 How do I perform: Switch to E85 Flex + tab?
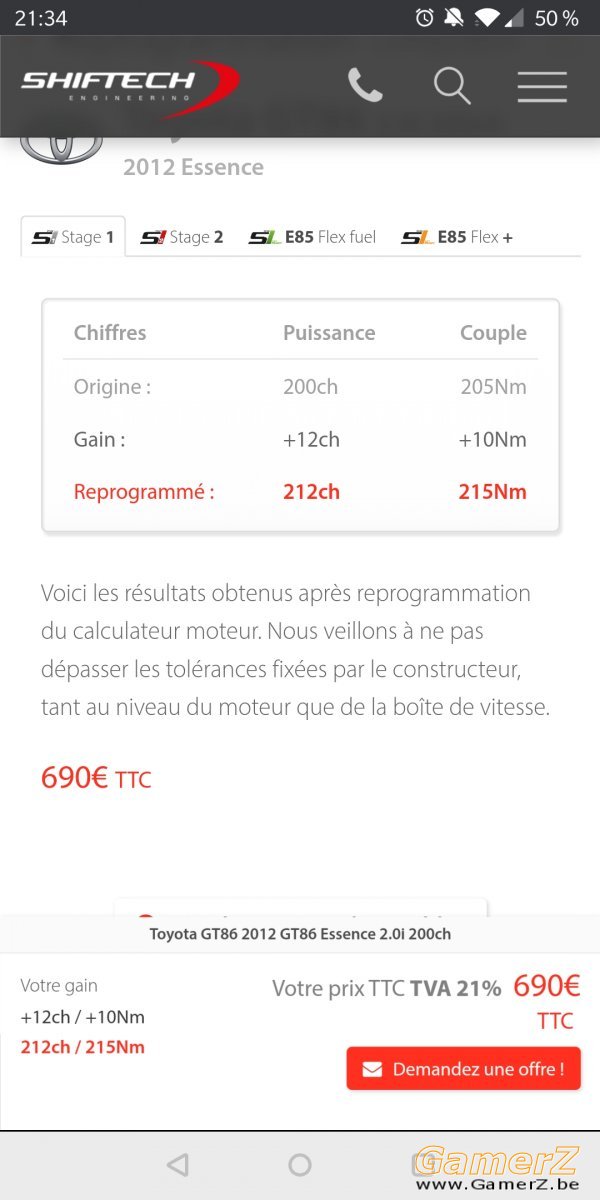457,237
